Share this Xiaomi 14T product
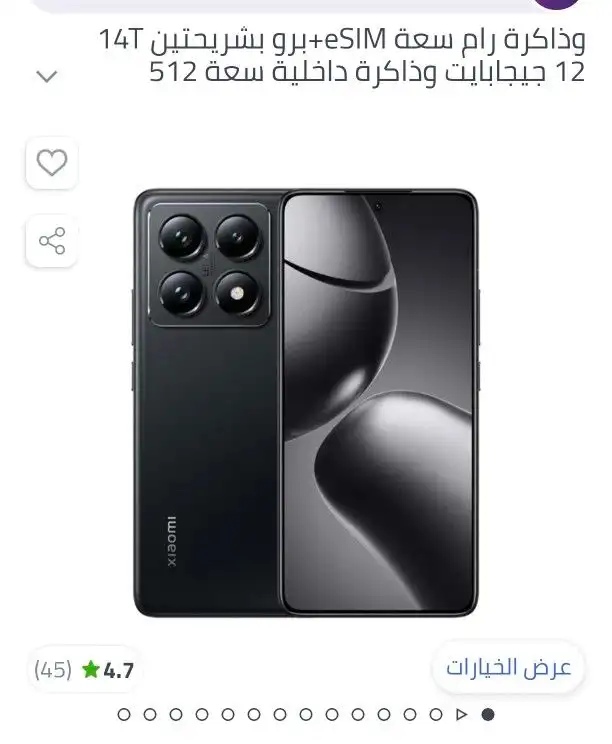The image size is (612, 744). coord(52,241)
